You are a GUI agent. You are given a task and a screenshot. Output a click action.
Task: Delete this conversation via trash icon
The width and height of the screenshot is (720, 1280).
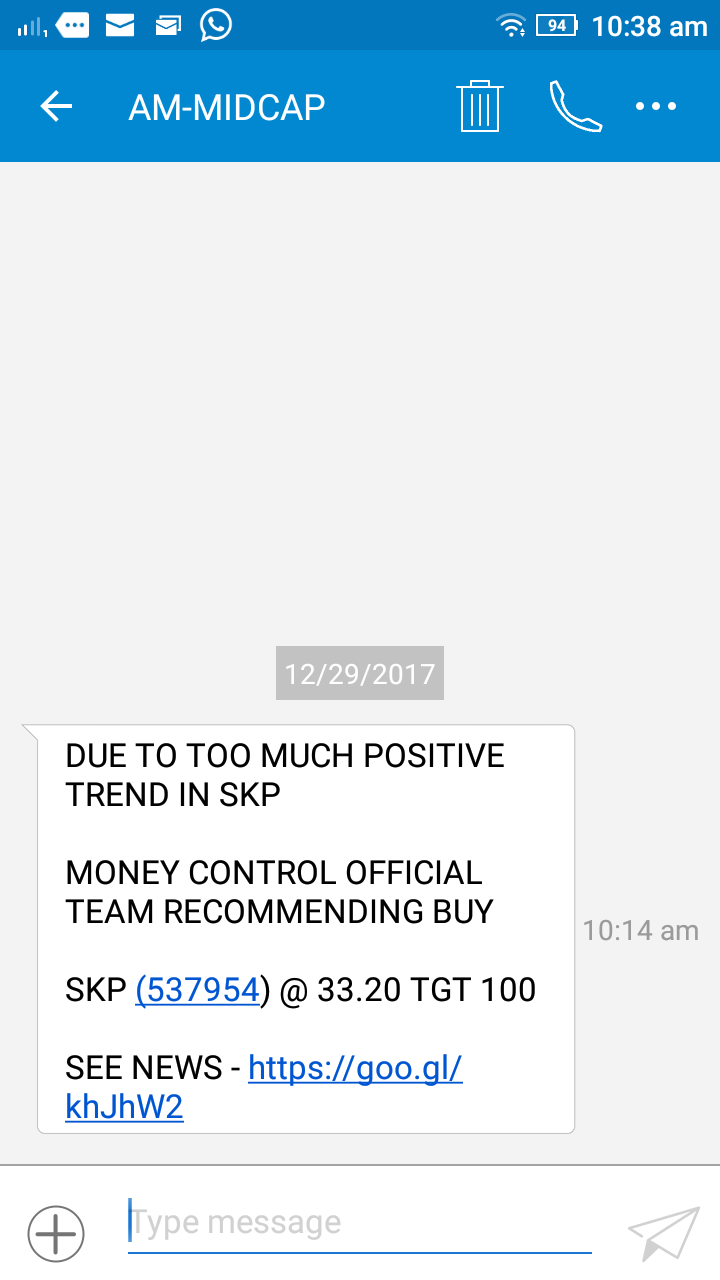479,106
